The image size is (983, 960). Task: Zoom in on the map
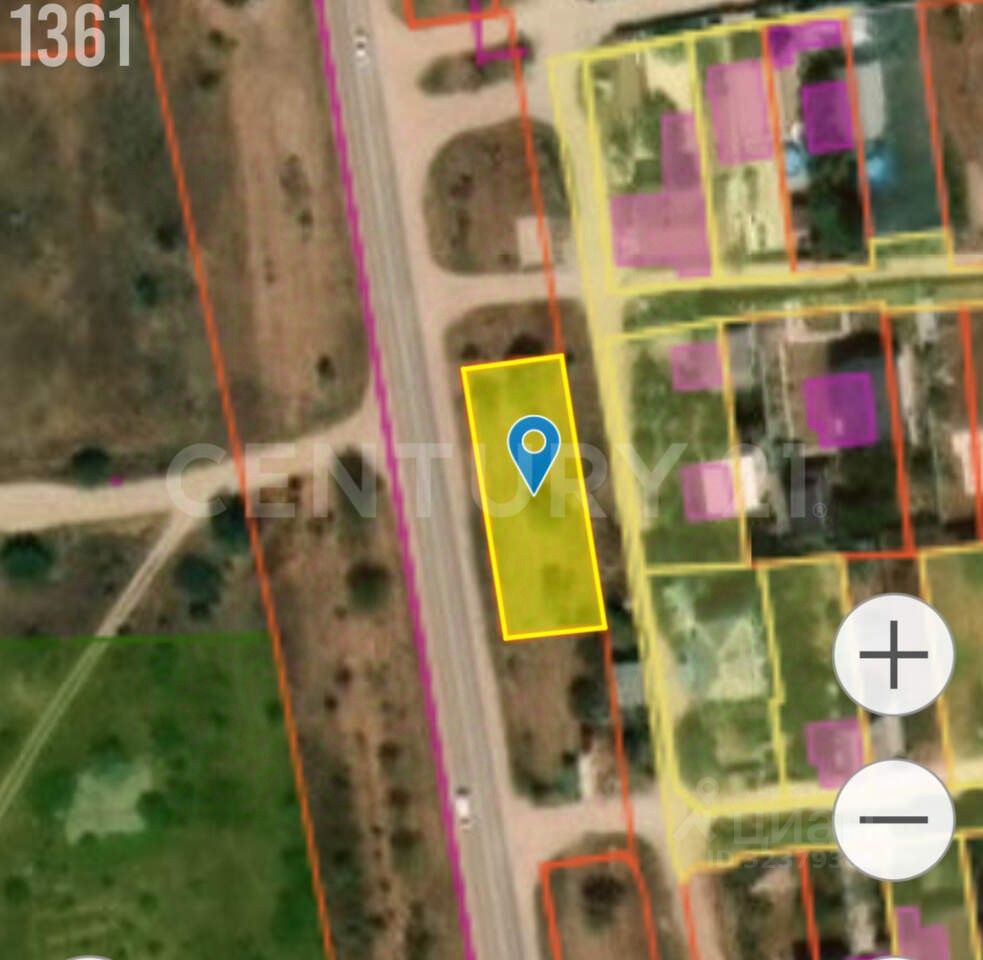893,655
